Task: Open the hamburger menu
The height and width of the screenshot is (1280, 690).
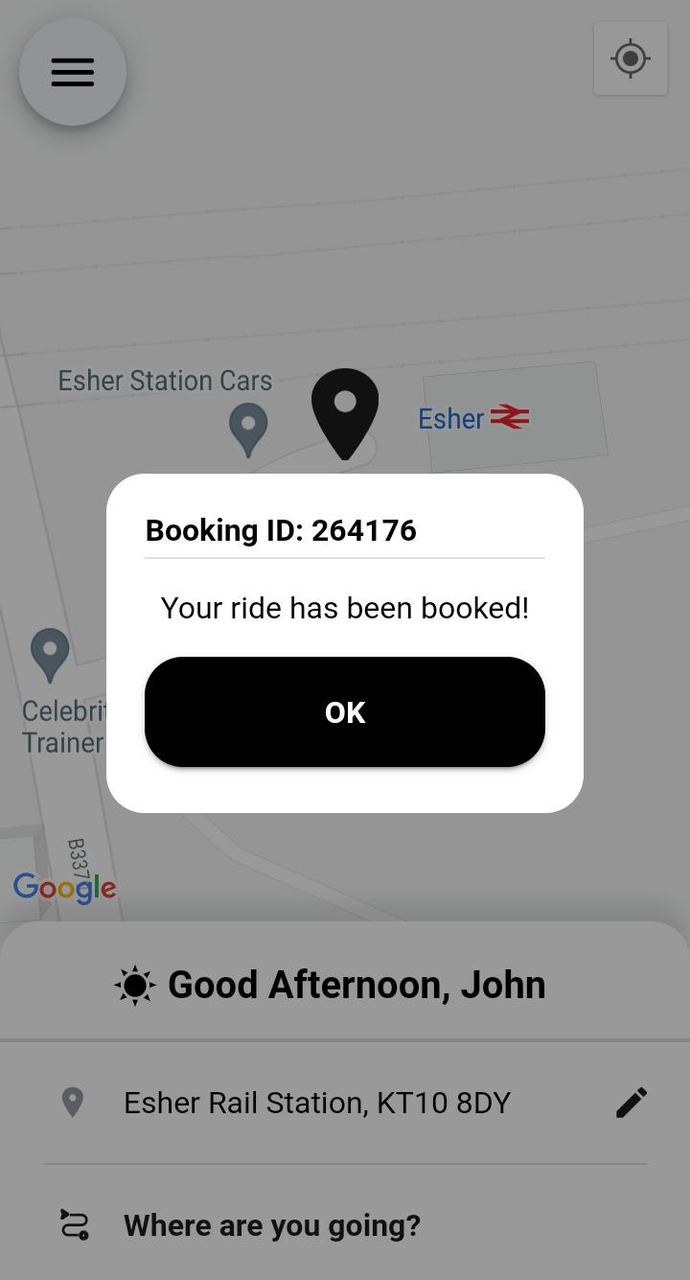Action: point(73,72)
